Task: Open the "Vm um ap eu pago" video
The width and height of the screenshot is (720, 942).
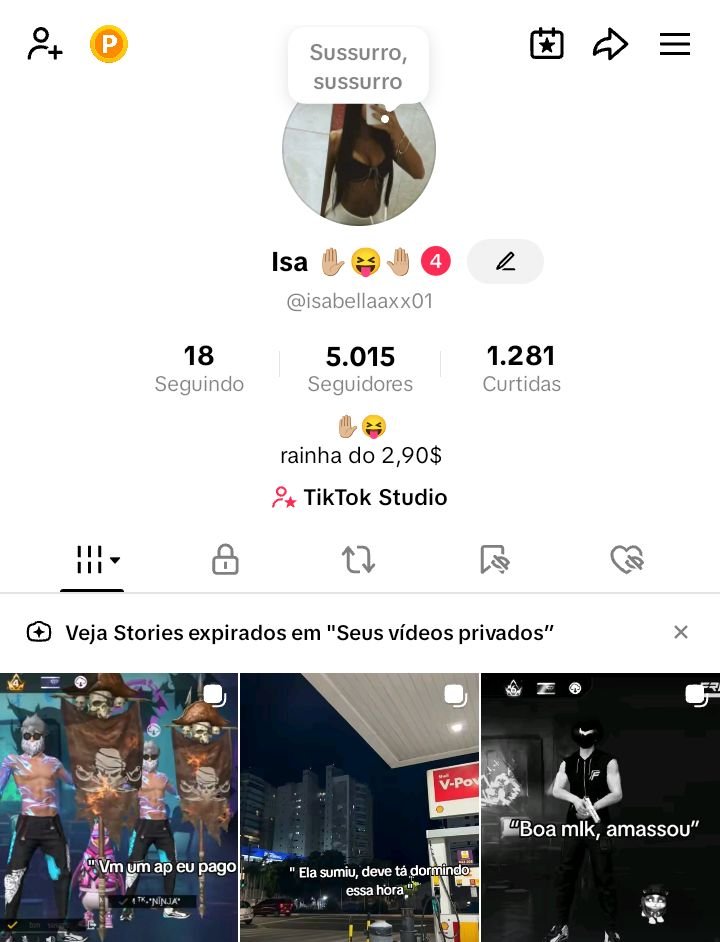Action: [119, 807]
